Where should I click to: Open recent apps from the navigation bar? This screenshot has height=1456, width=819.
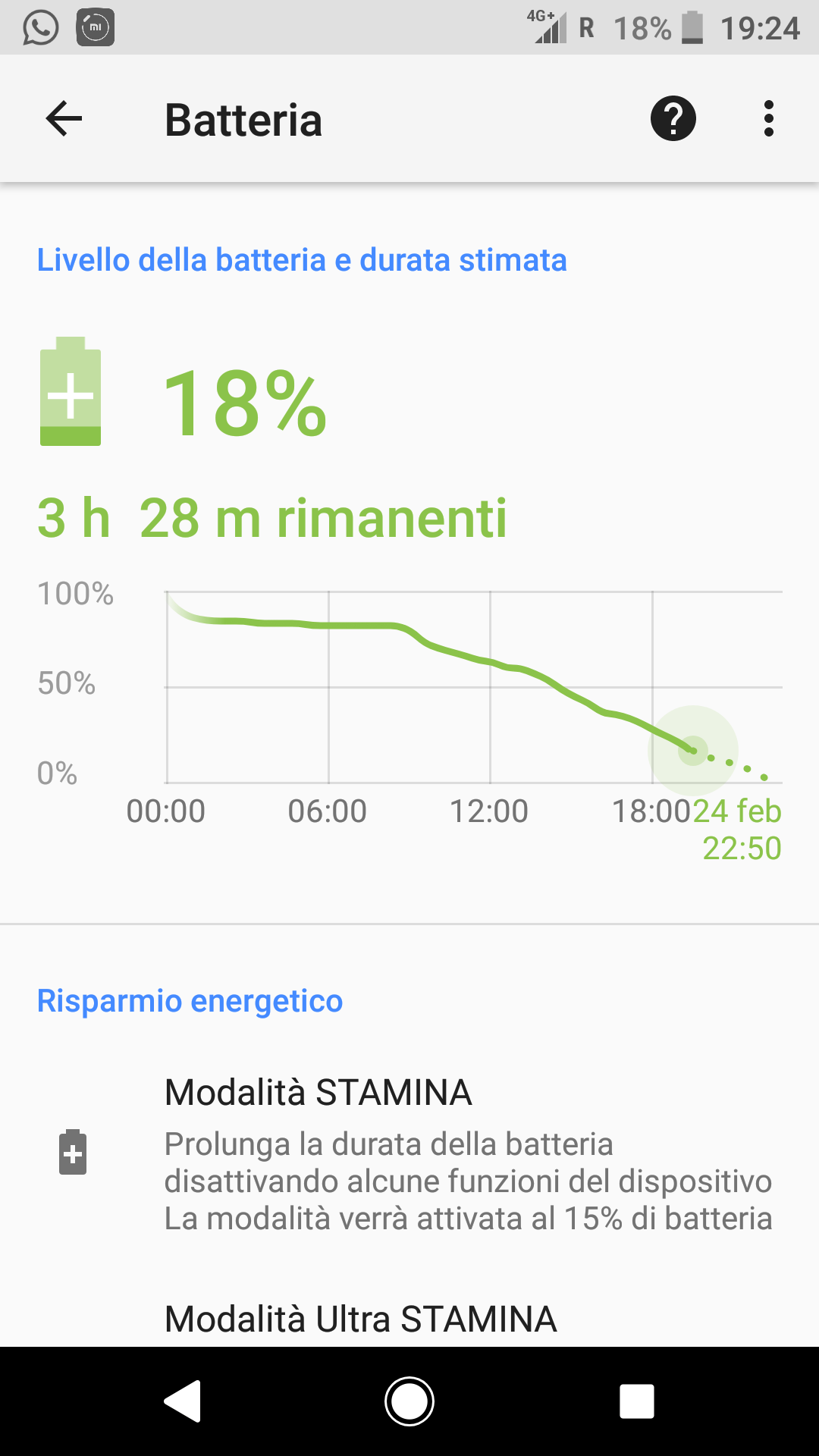tap(637, 1401)
